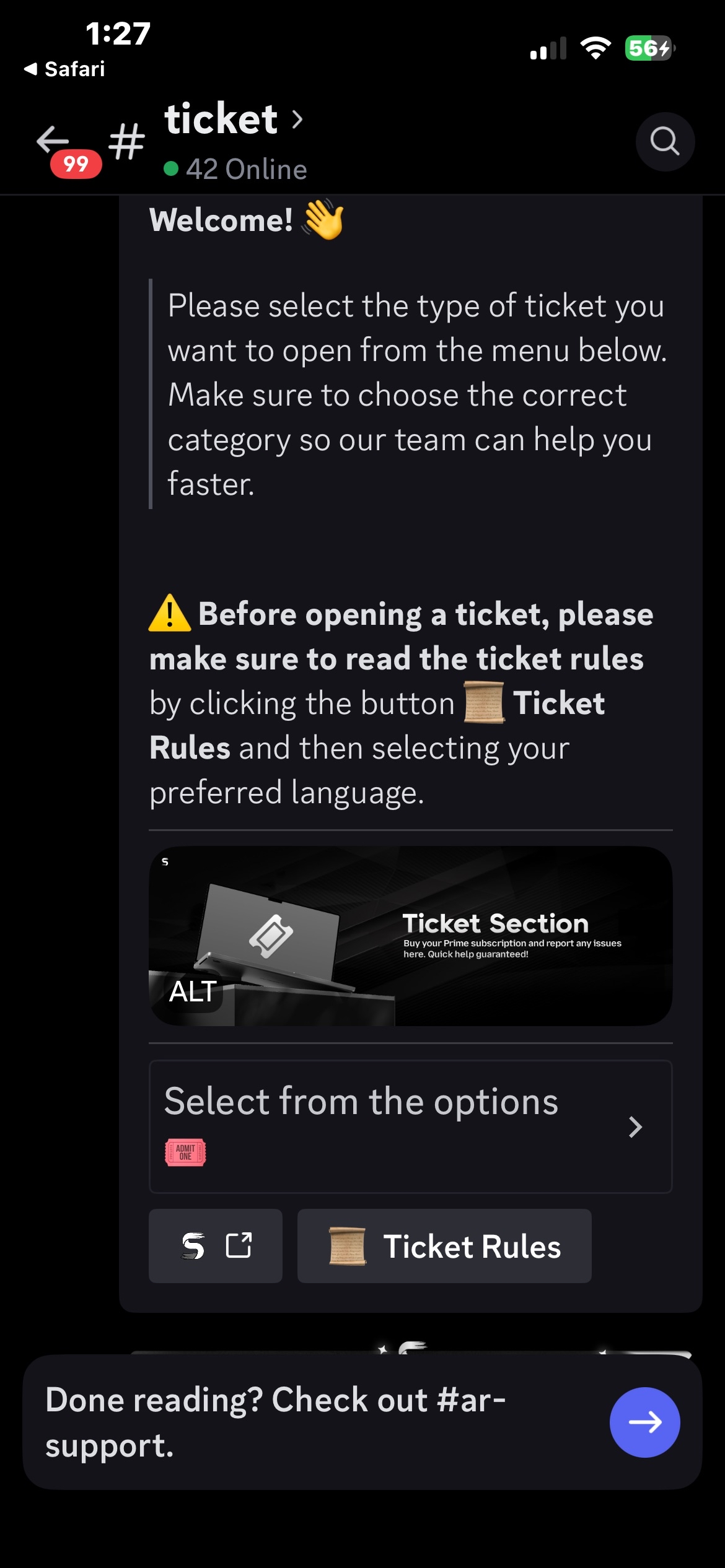Open the external S link button

(216, 1246)
